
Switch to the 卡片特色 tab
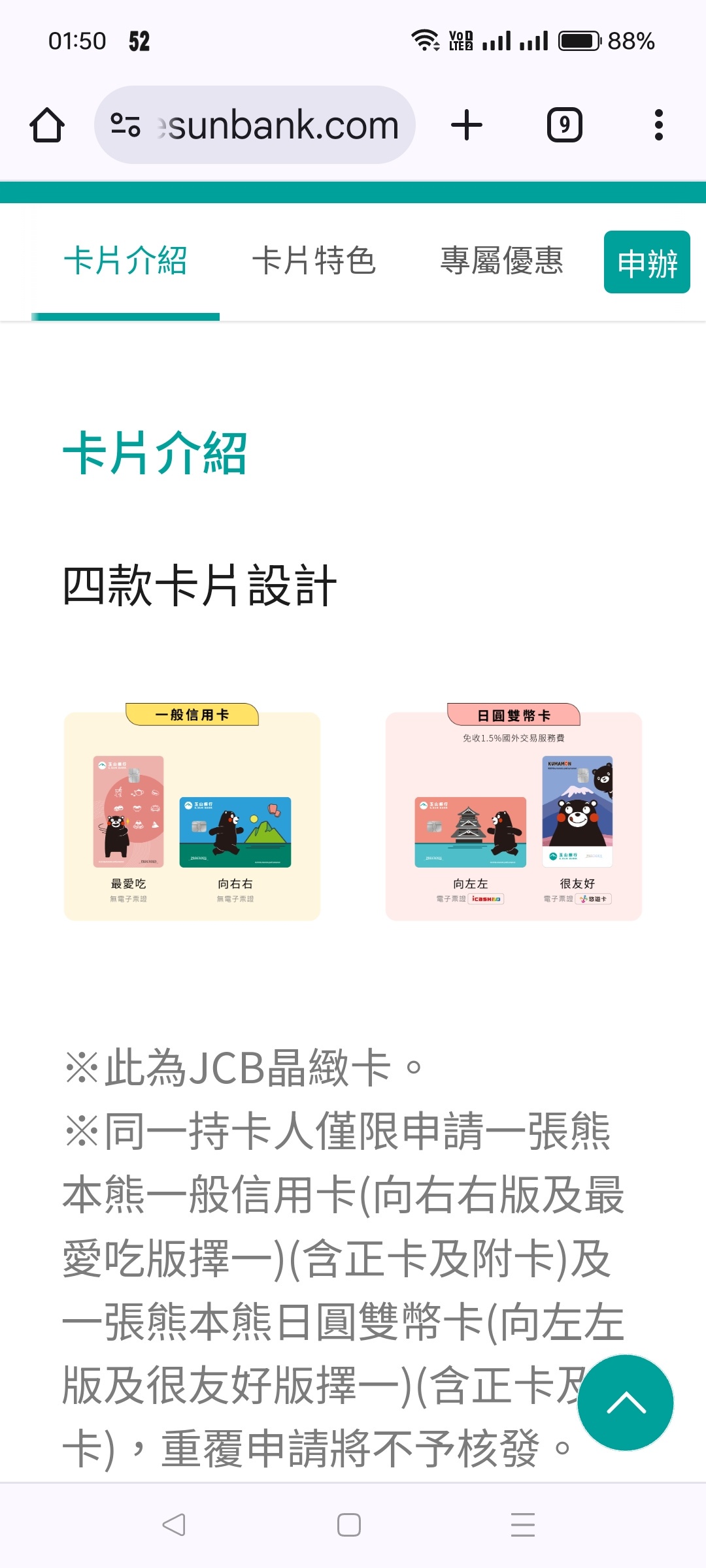314,261
